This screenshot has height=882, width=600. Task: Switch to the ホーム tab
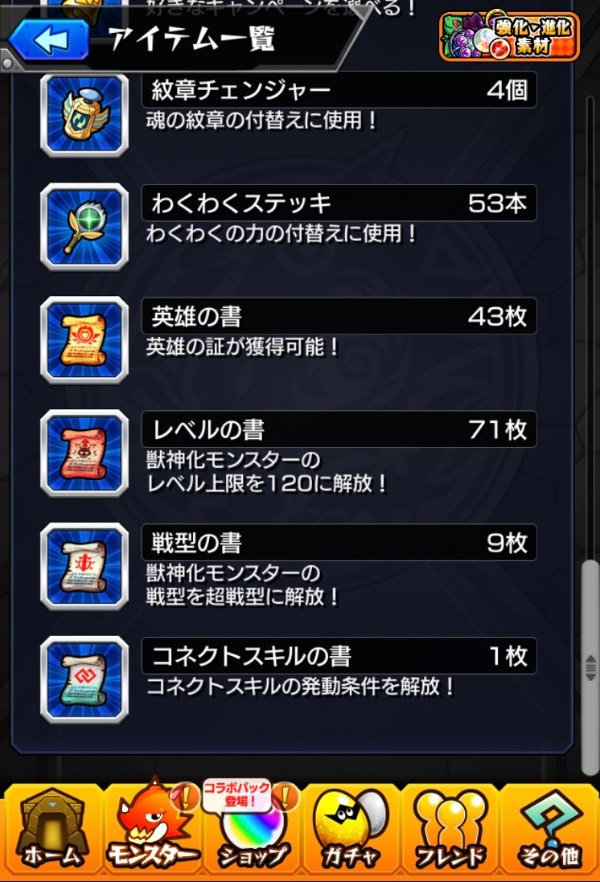pos(50,828)
